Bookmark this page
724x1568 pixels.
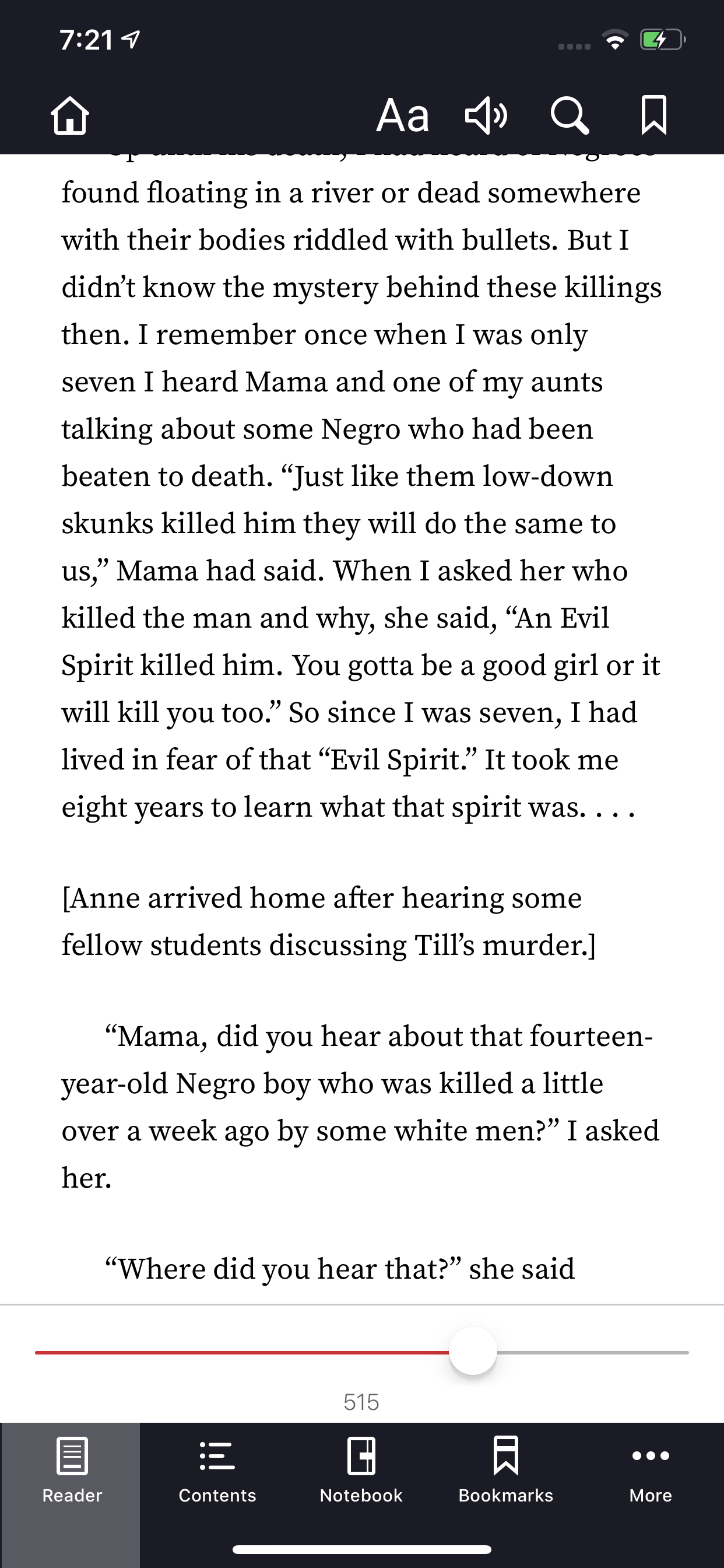(x=654, y=116)
